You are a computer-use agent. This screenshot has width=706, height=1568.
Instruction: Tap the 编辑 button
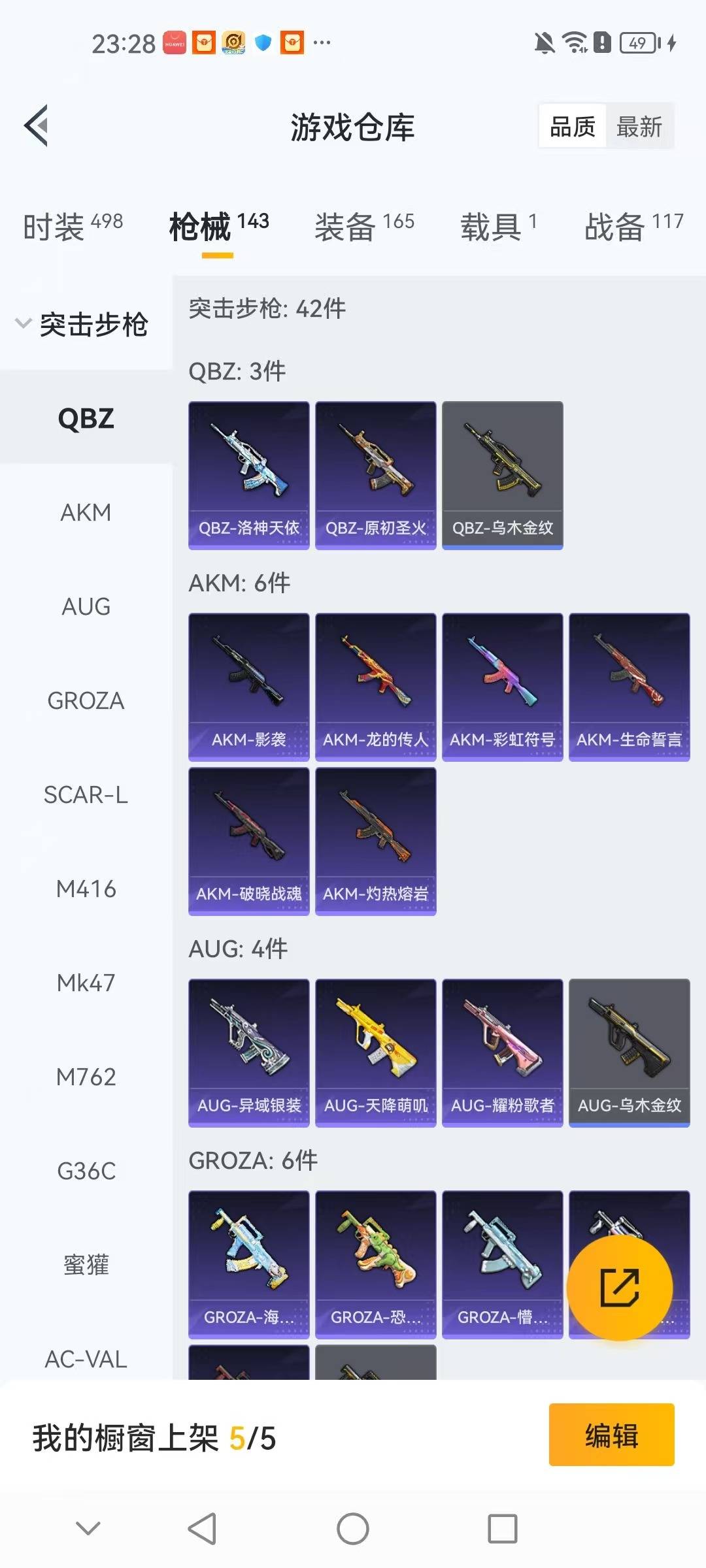611,1435
